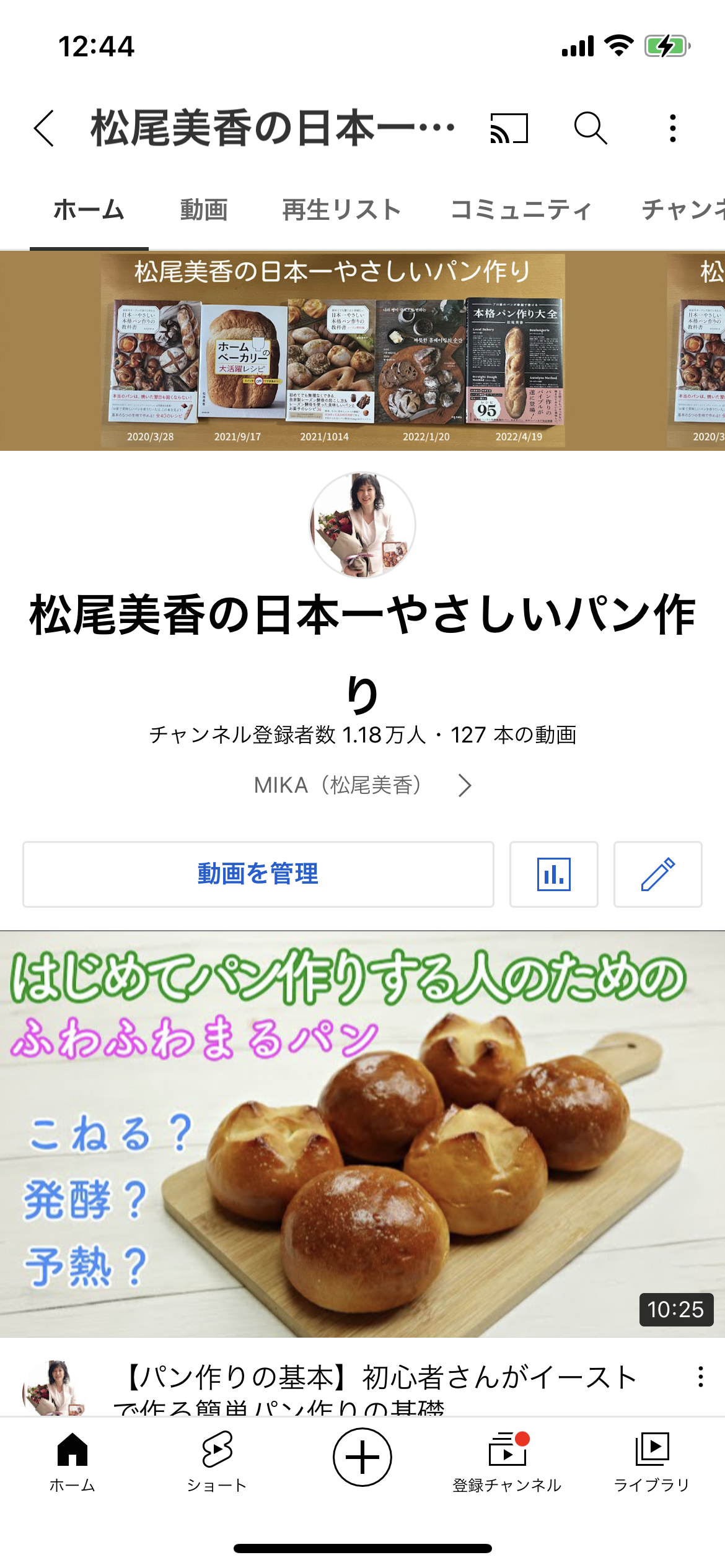Switch to the コミュニティ tab
Image resolution: width=725 pixels, height=1568 pixels.
[x=521, y=211]
